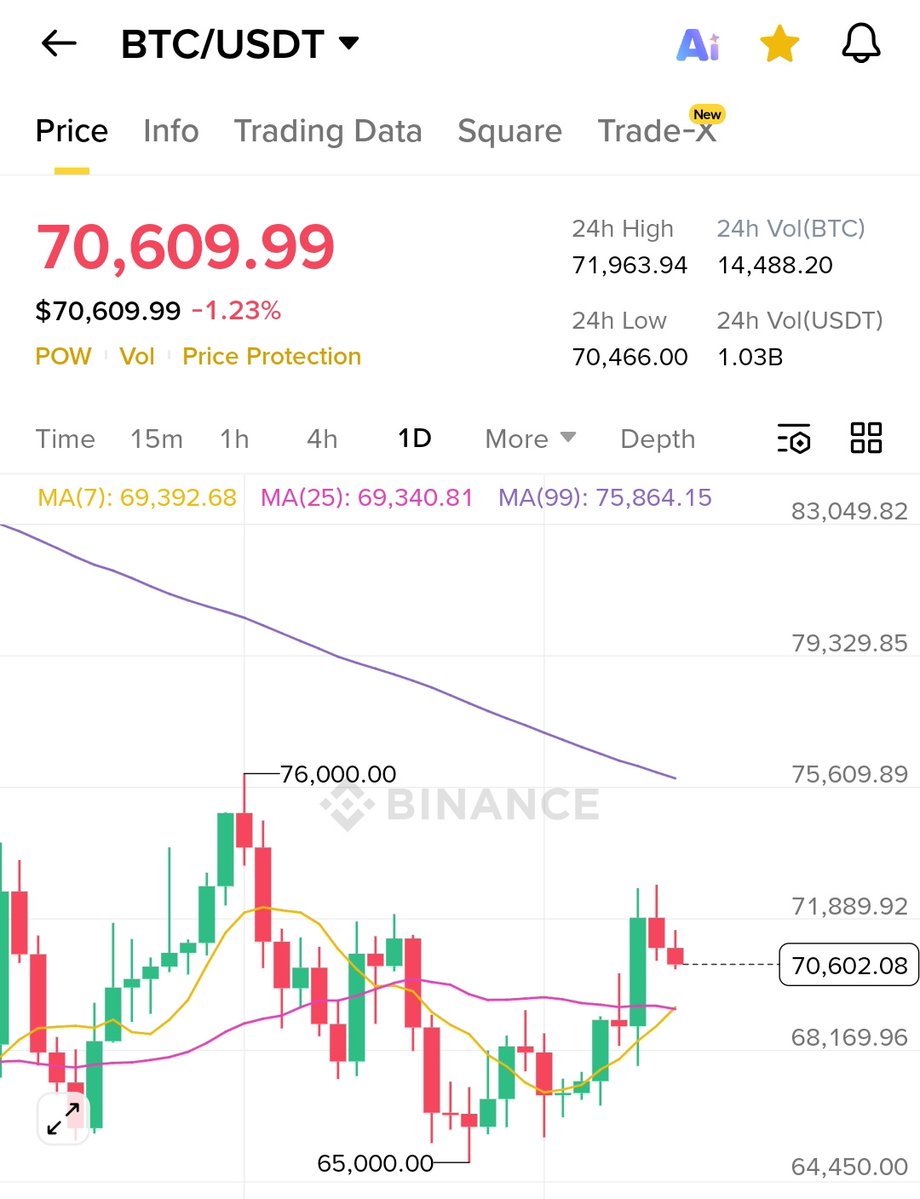920x1199 pixels.
Task: Expand chart to full screen
Action: [x=64, y=1118]
